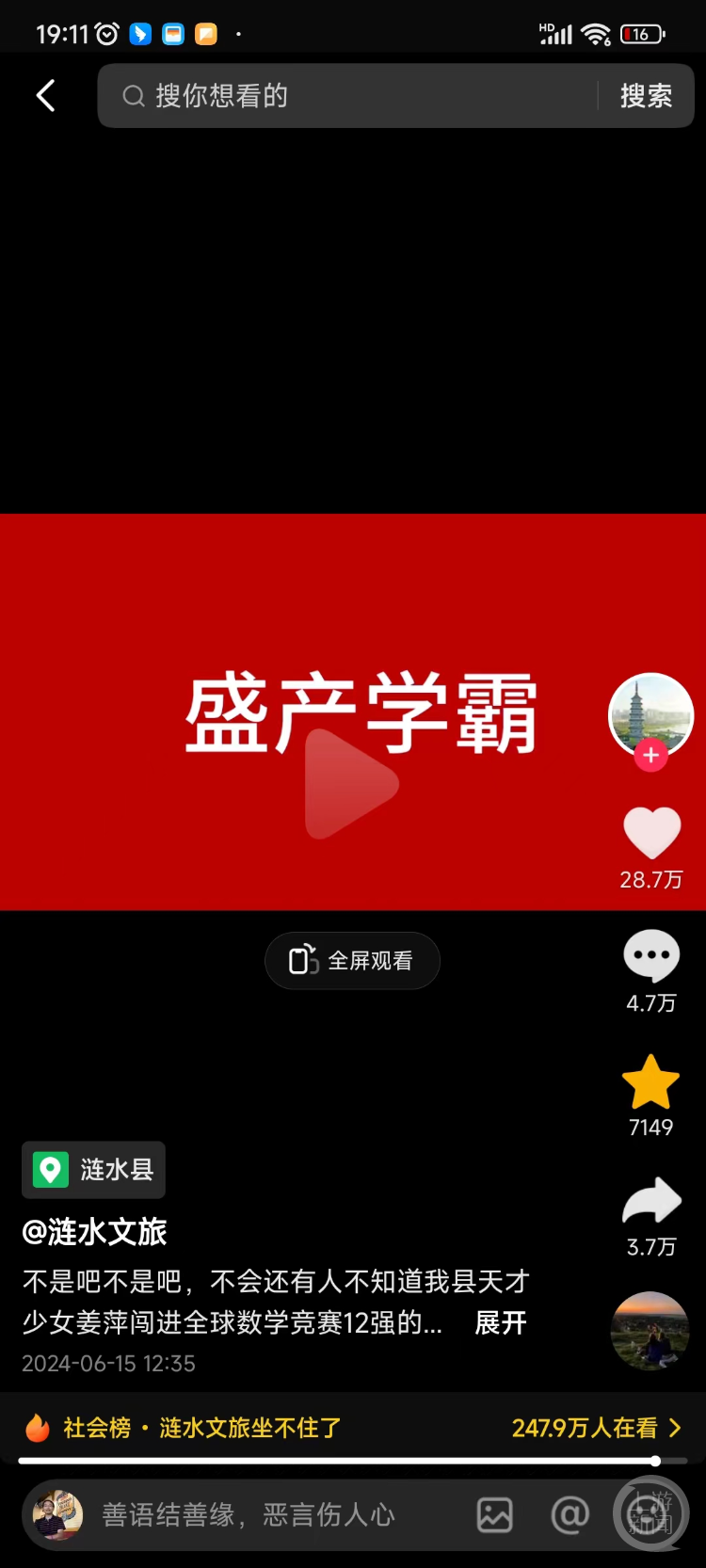Open 涟水文旅 profile avatar
Viewport: 706px width, 1568px height.
(650, 713)
